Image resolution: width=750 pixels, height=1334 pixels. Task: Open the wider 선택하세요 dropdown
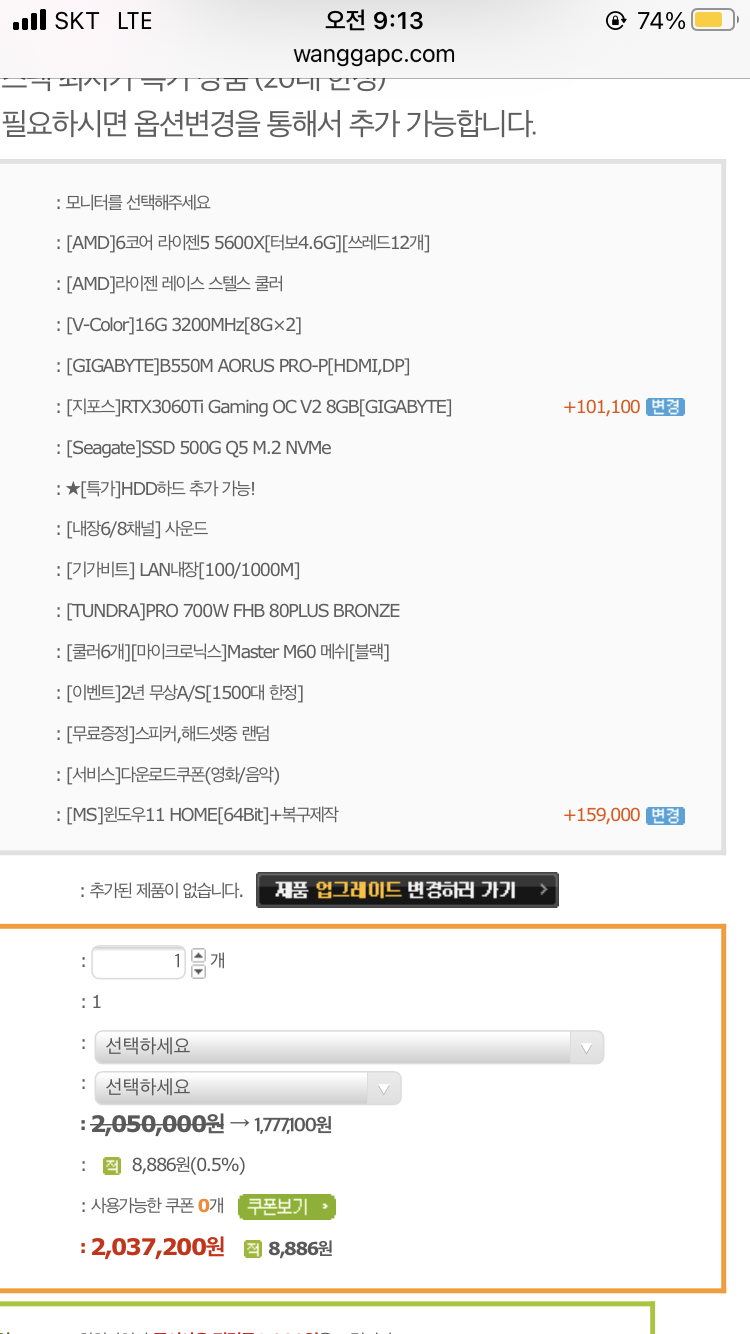(349, 1047)
